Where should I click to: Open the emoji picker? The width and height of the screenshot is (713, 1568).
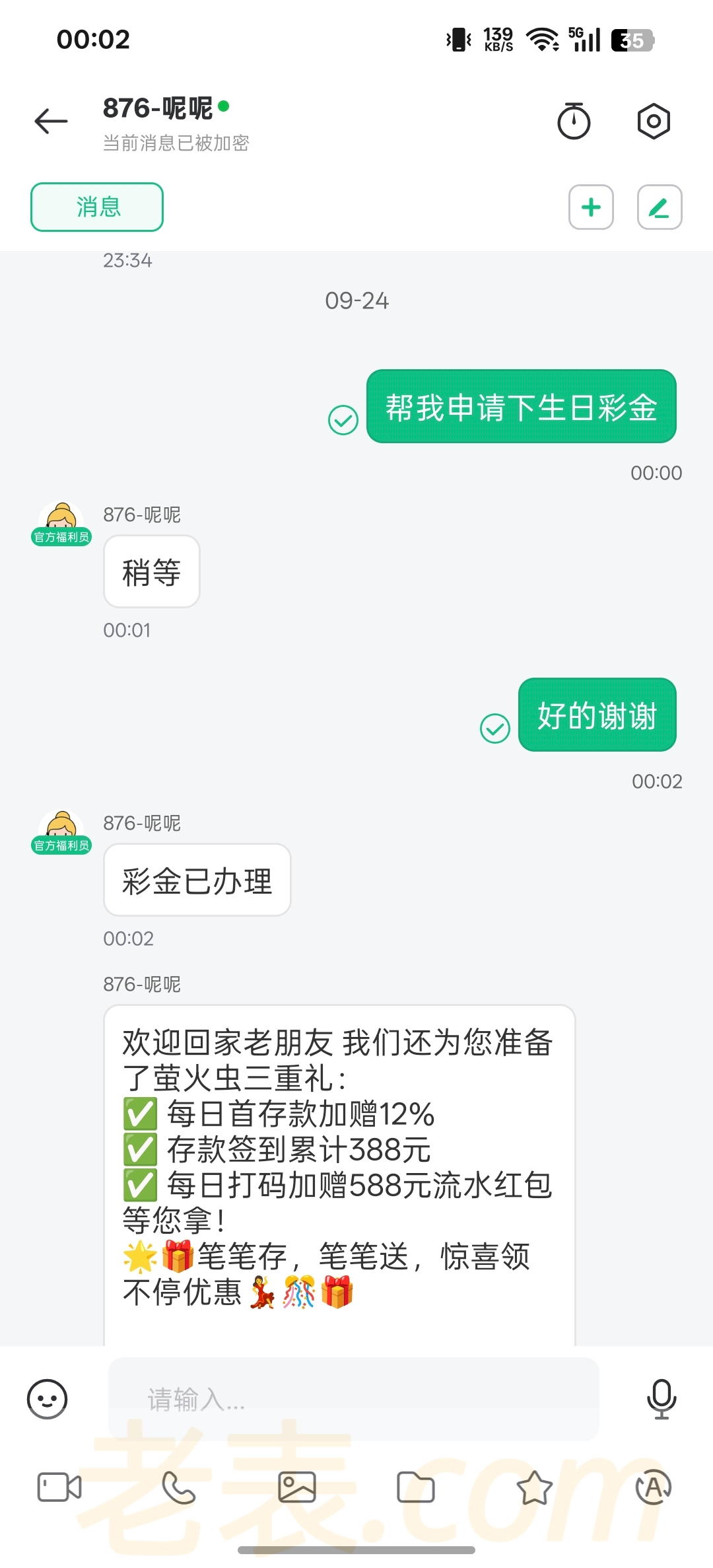pyautogui.click(x=47, y=1399)
